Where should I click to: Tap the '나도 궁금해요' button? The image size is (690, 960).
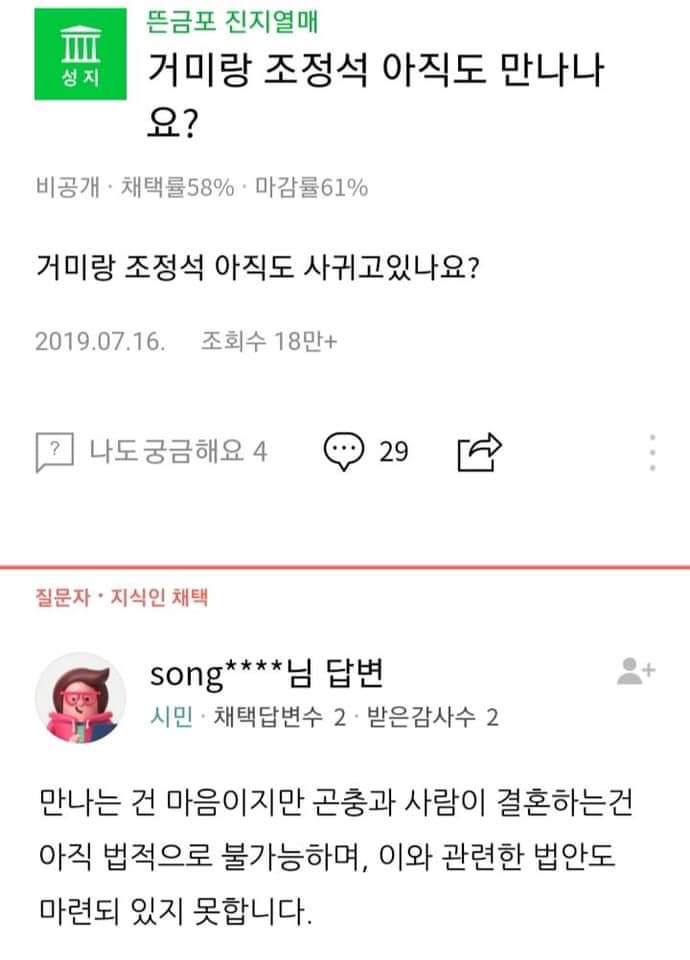(x=152, y=452)
